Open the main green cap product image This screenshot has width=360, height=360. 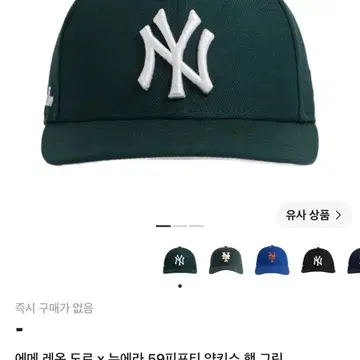click(x=180, y=83)
